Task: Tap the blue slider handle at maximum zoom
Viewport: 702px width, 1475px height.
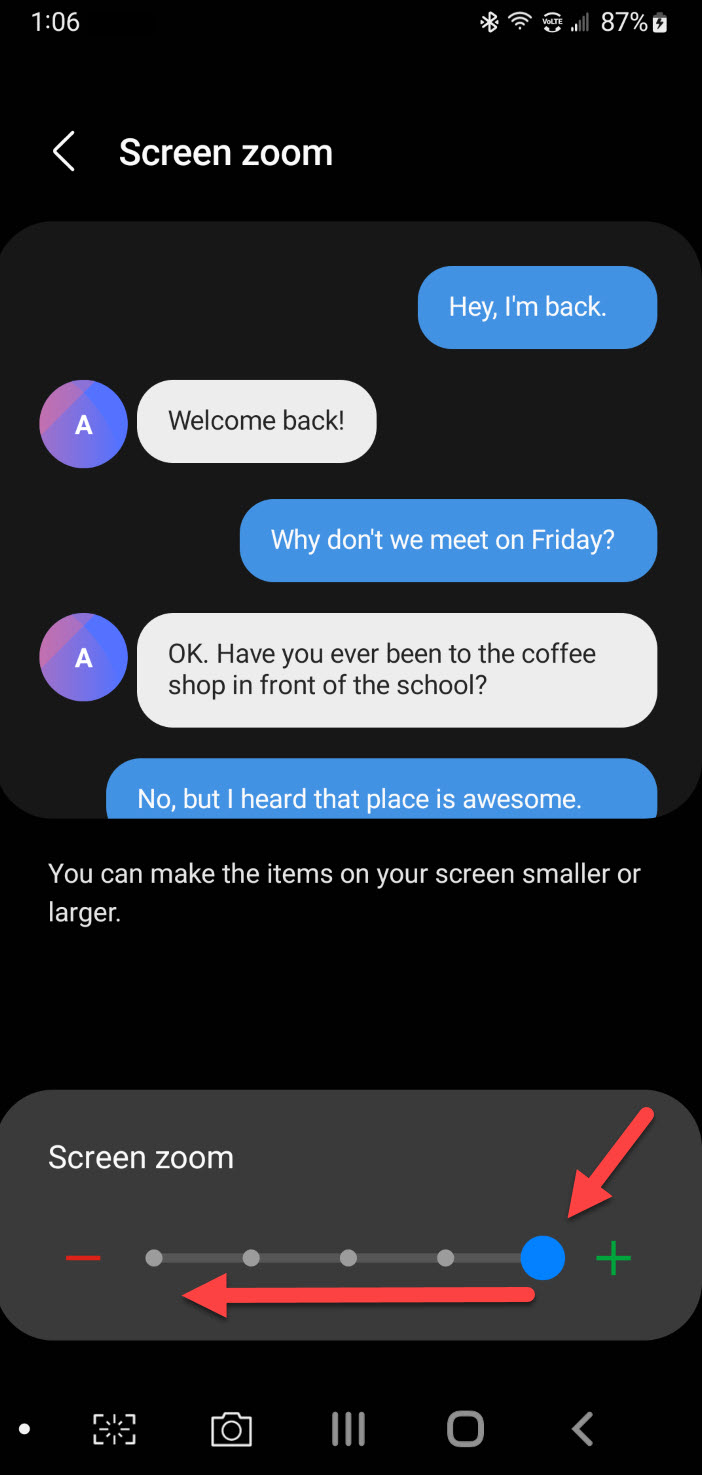Action: [x=543, y=1258]
